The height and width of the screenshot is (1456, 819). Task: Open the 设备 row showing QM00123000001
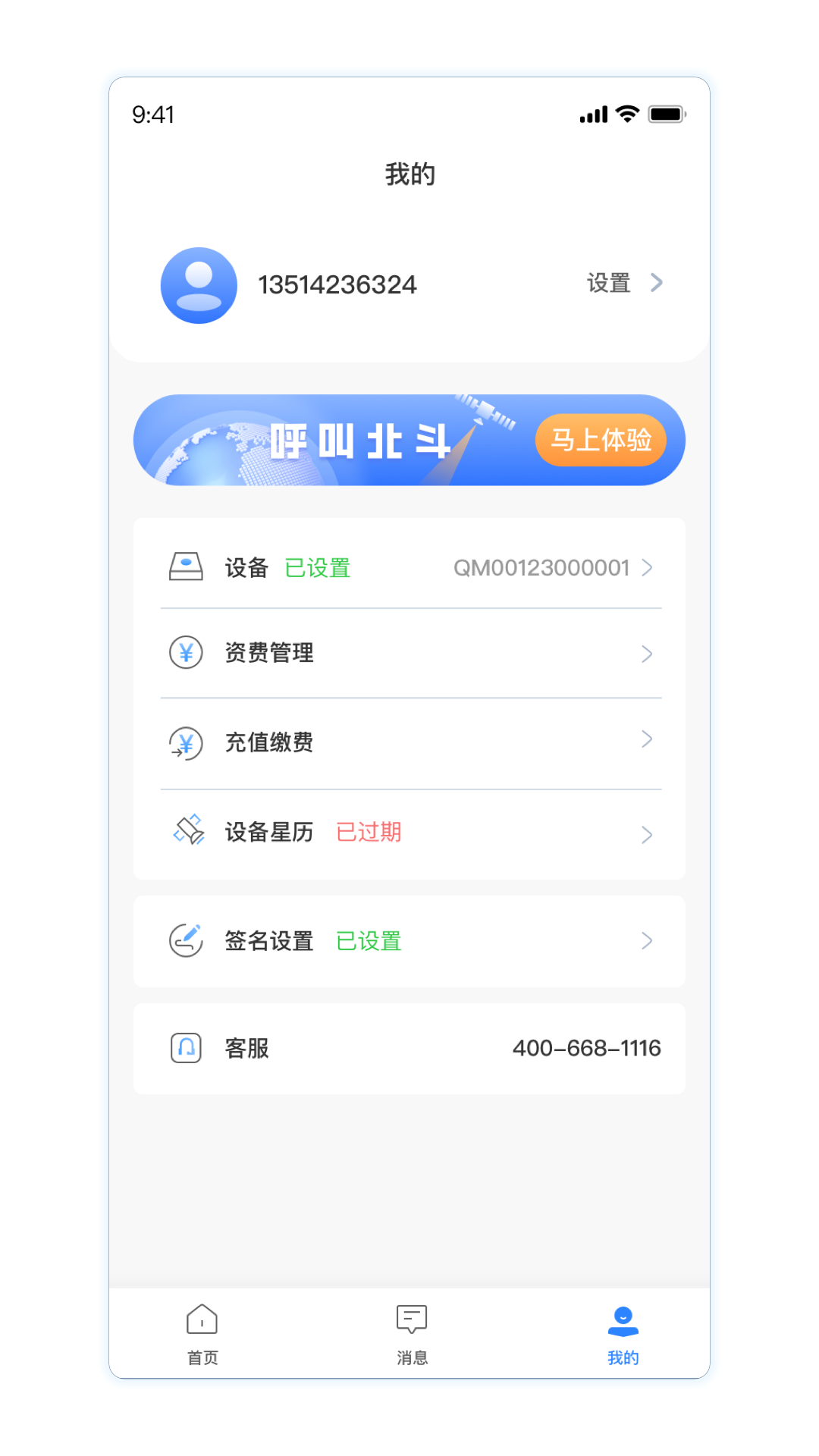(x=409, y=567)
